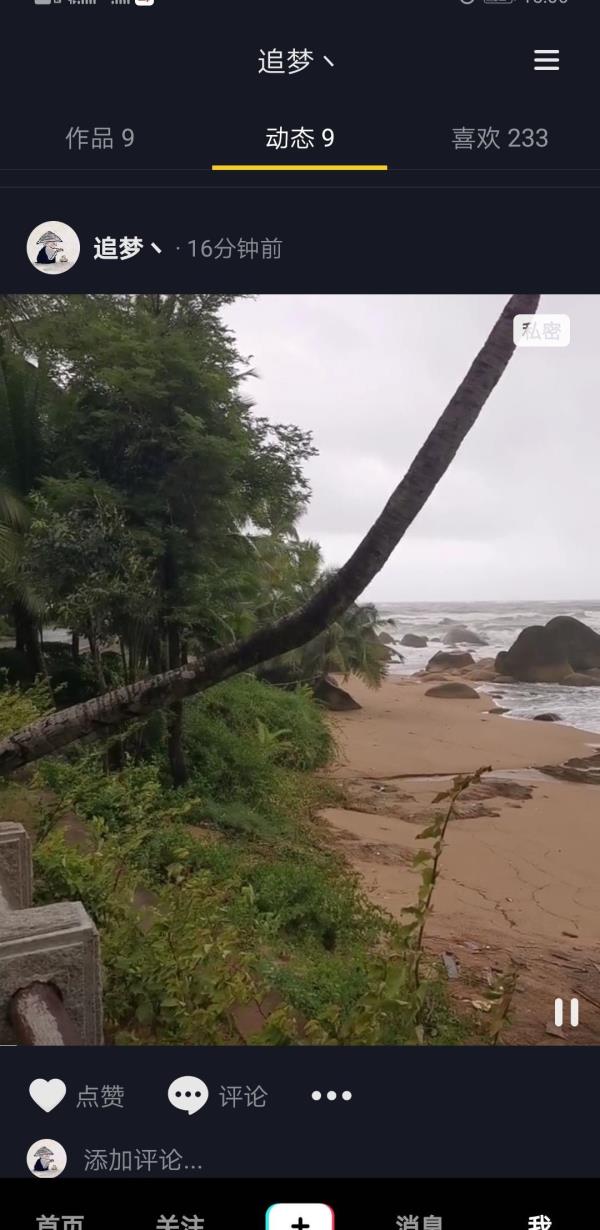Open the hamburger menu at top right
The height and width of the screenshot is (1230, 600).
click(546, 61)
